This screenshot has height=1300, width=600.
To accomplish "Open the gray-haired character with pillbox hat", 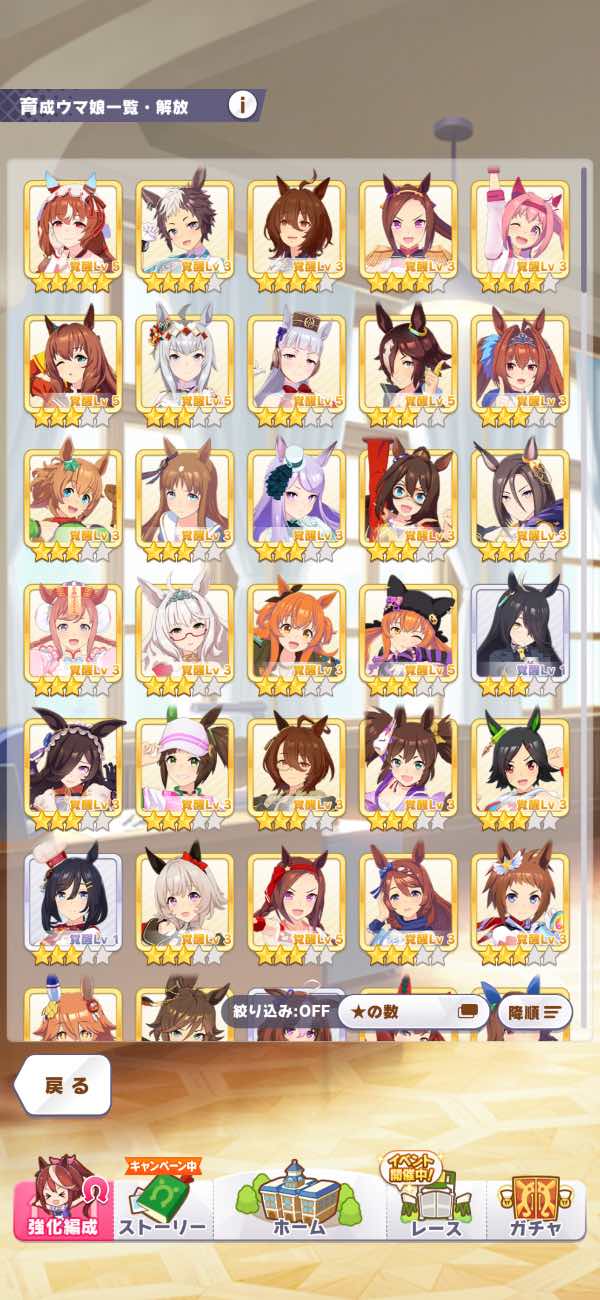I will pyautogui.click(x=296, y=364).
